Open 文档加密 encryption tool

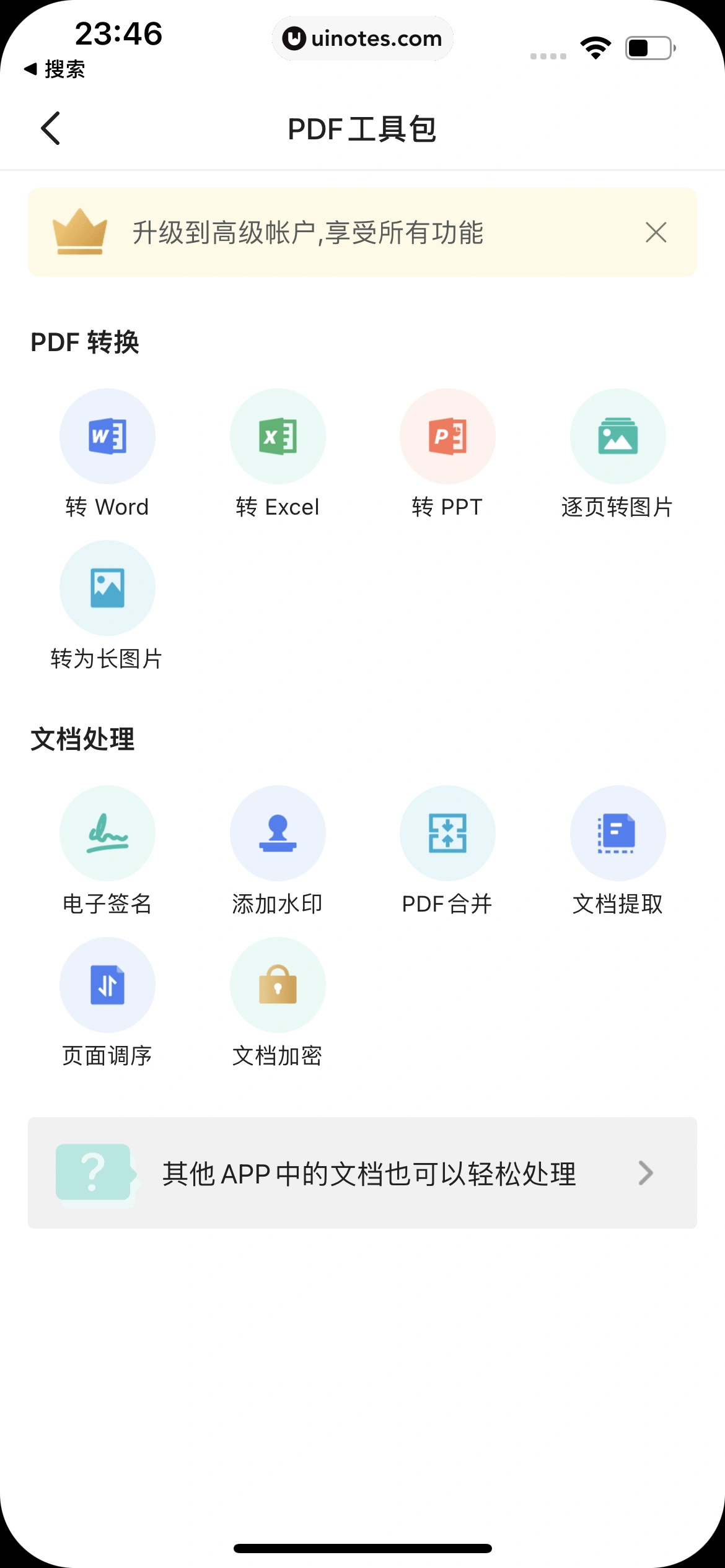[278, 985]
